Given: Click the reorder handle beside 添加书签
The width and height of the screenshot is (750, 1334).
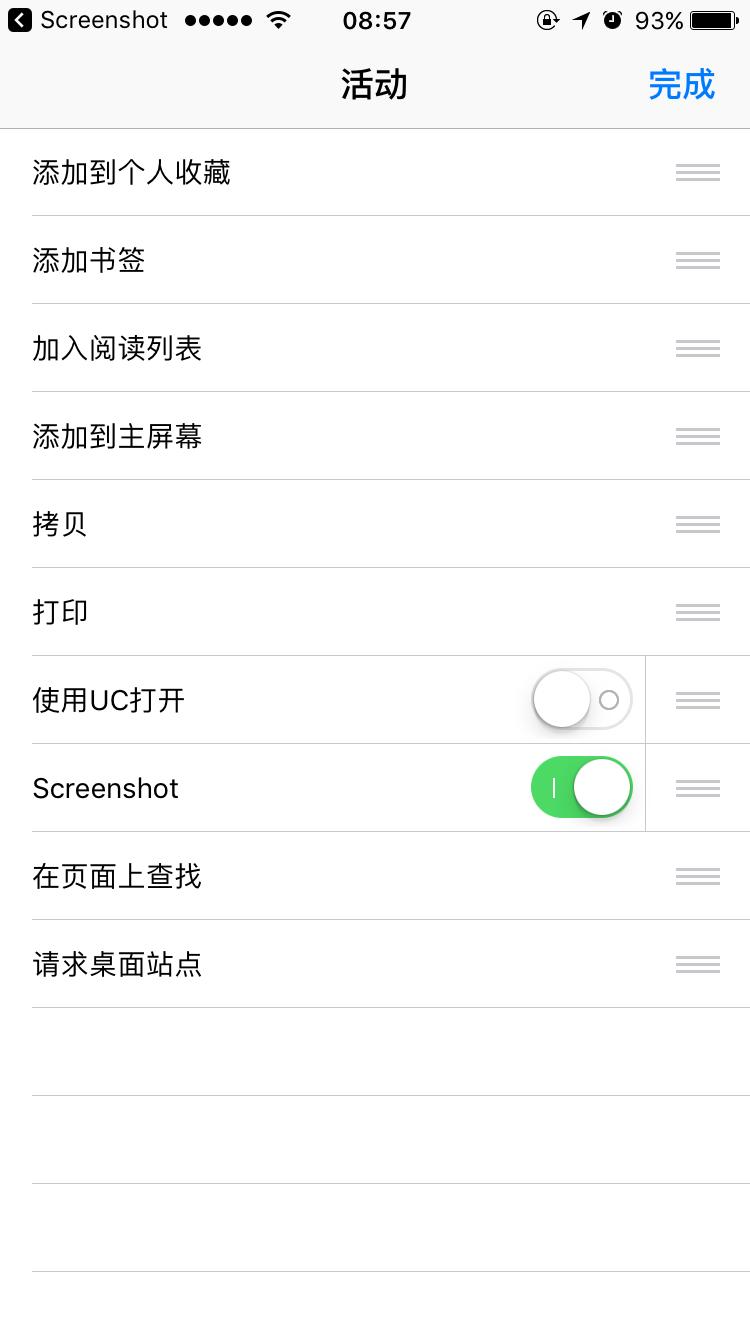Looking at the screenshot, I should click(697, 260).
